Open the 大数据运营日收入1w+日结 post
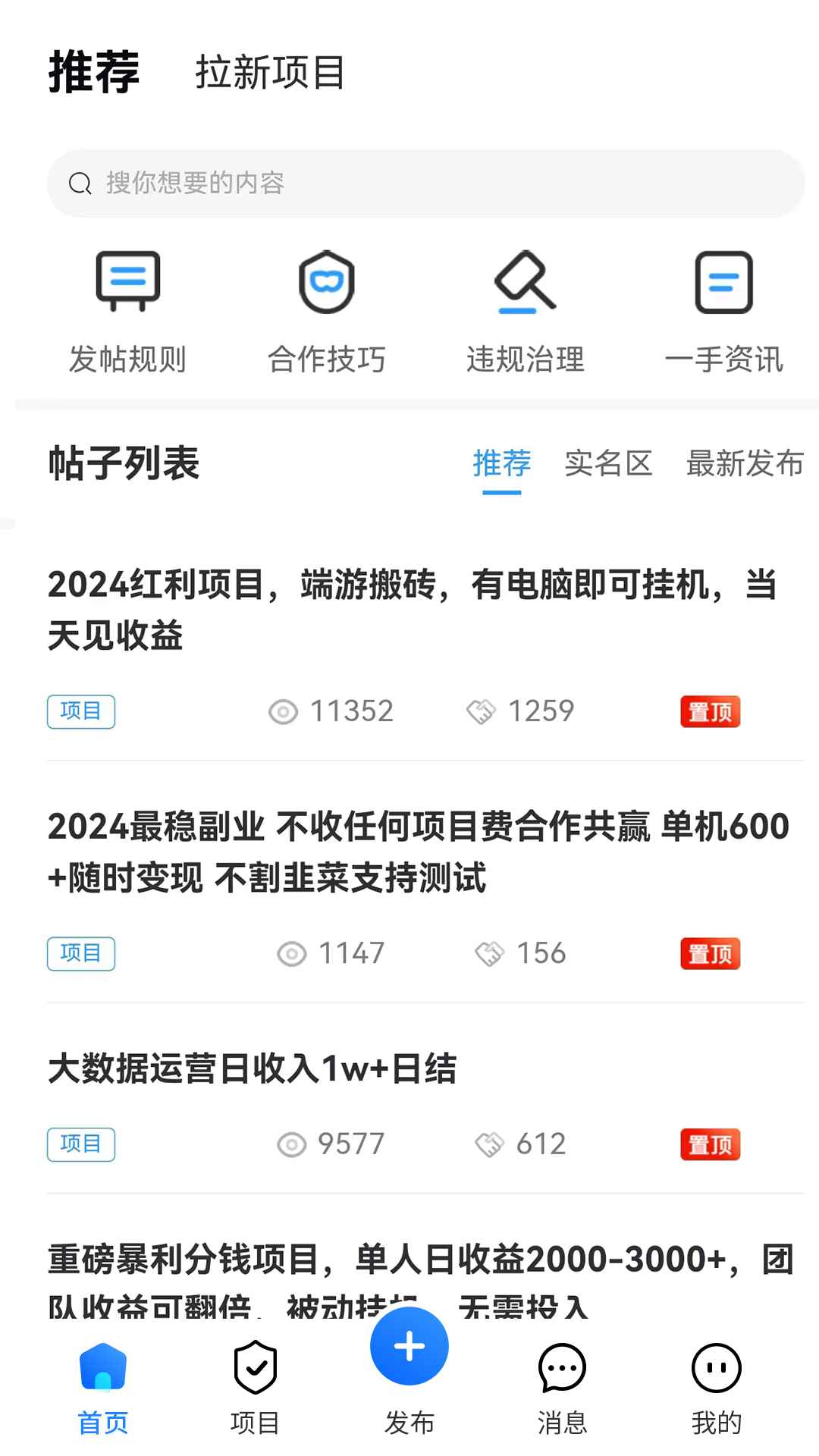 tap(253, 1068)
